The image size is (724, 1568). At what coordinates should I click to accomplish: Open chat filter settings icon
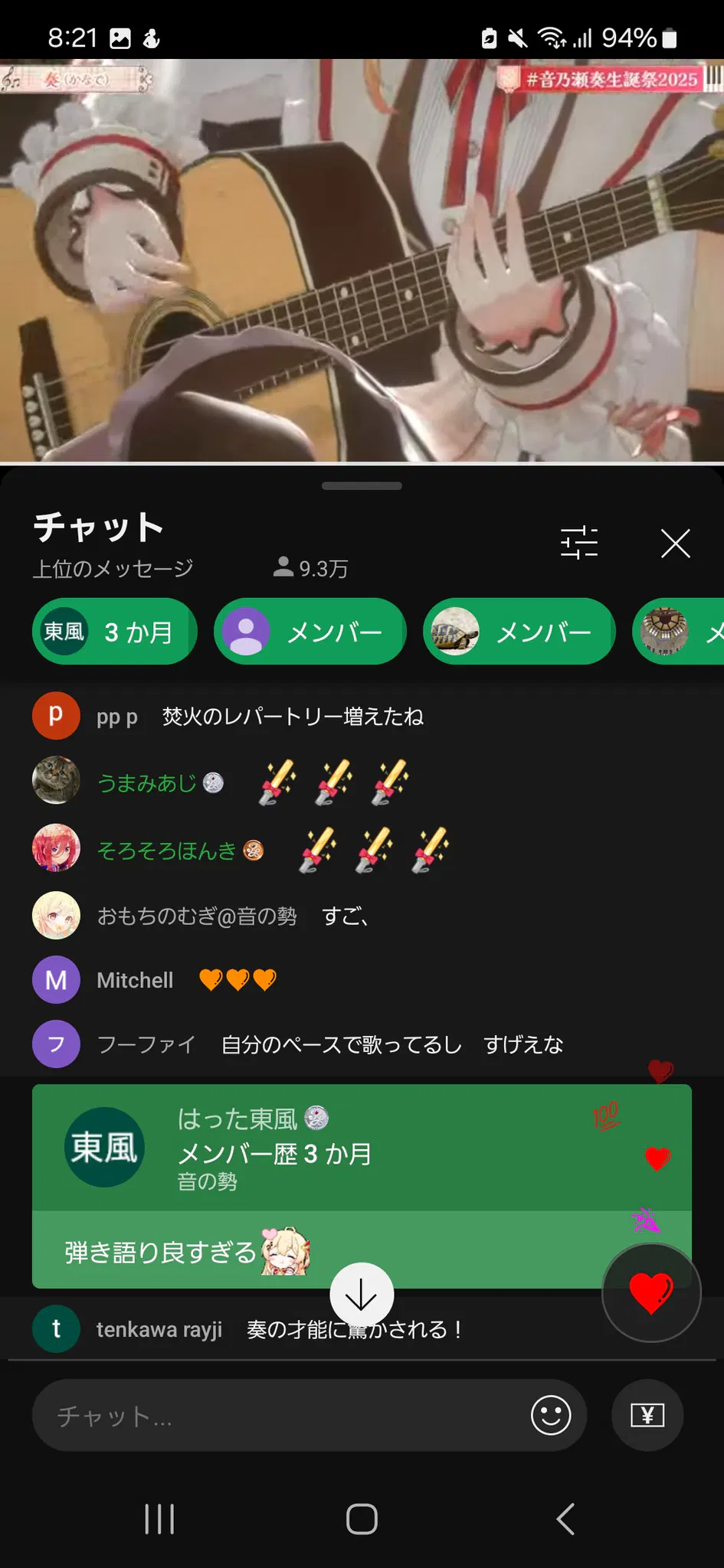coord(579,543)
